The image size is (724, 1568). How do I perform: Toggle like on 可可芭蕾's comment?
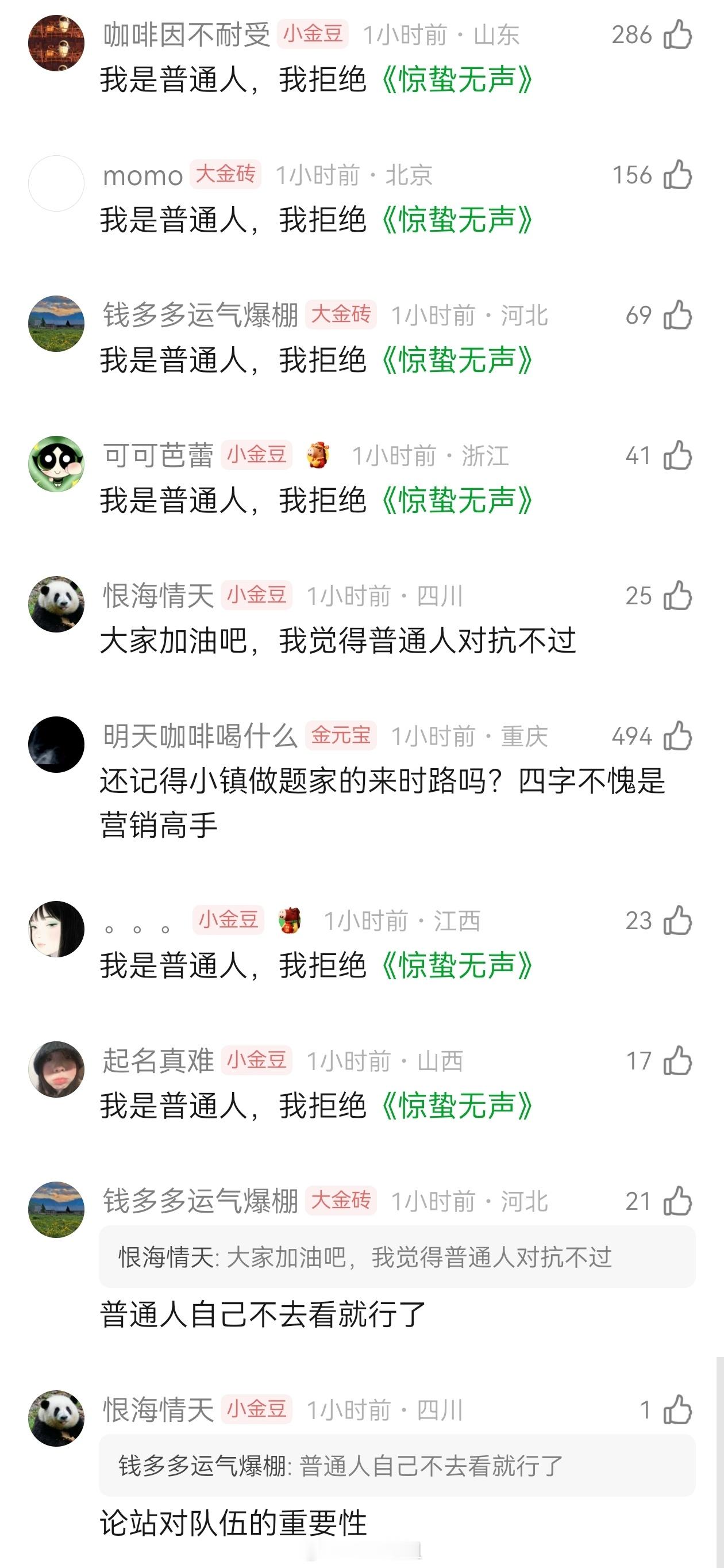(677, 455)
